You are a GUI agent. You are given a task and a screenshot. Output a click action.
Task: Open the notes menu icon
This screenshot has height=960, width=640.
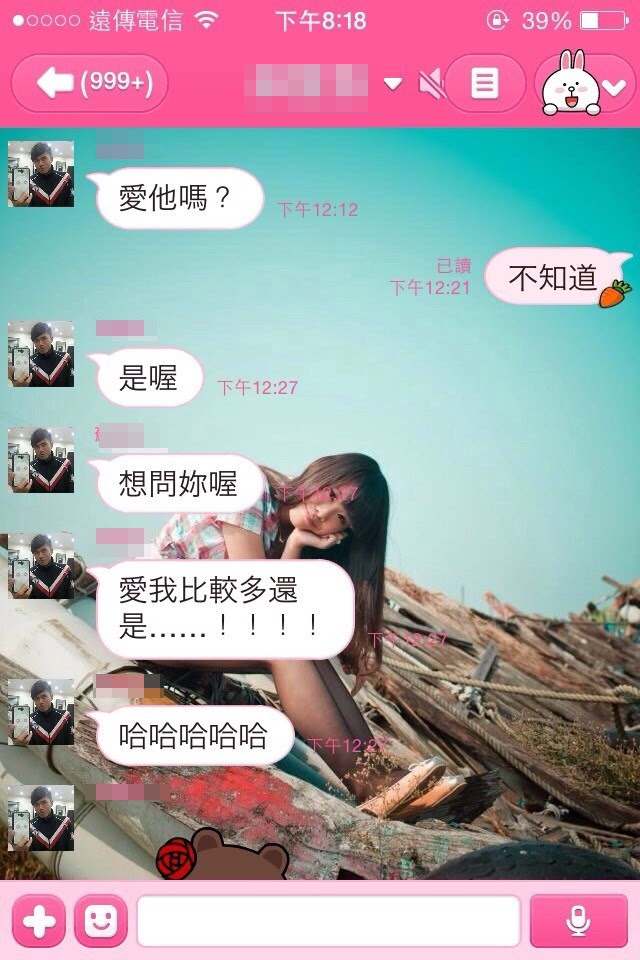[484, 84]
